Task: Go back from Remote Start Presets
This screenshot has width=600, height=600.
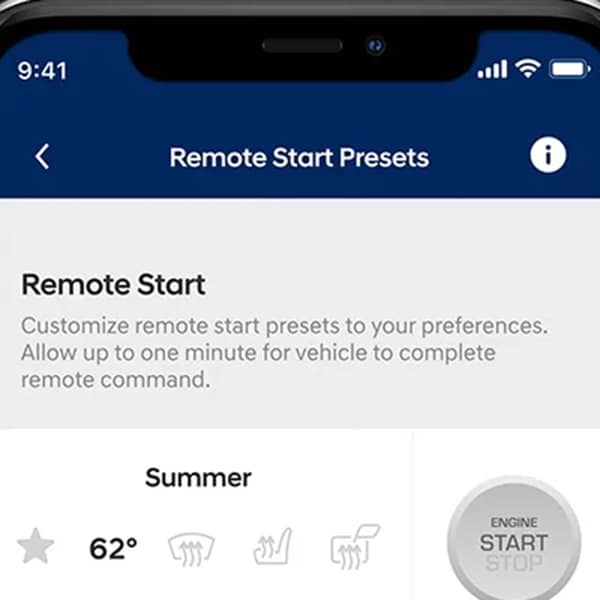Action: [42, 157]
